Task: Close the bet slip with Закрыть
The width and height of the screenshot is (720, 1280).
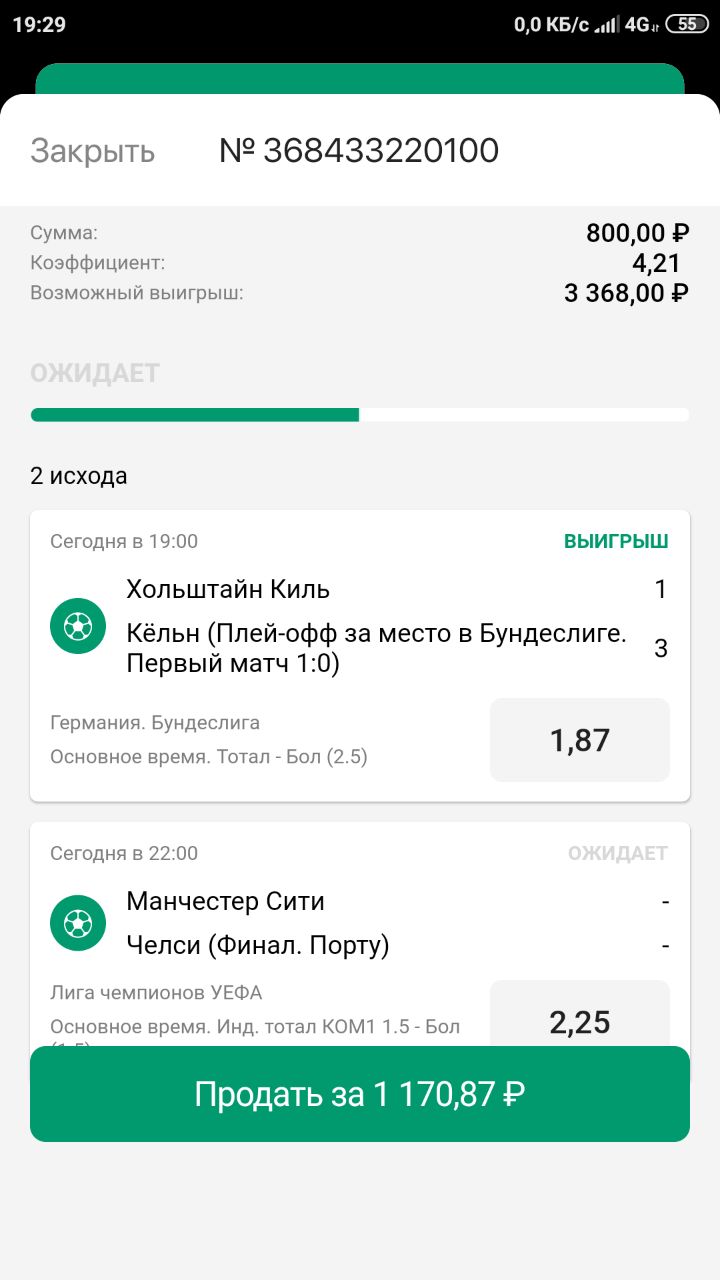Action: click(x=92, y=151)
